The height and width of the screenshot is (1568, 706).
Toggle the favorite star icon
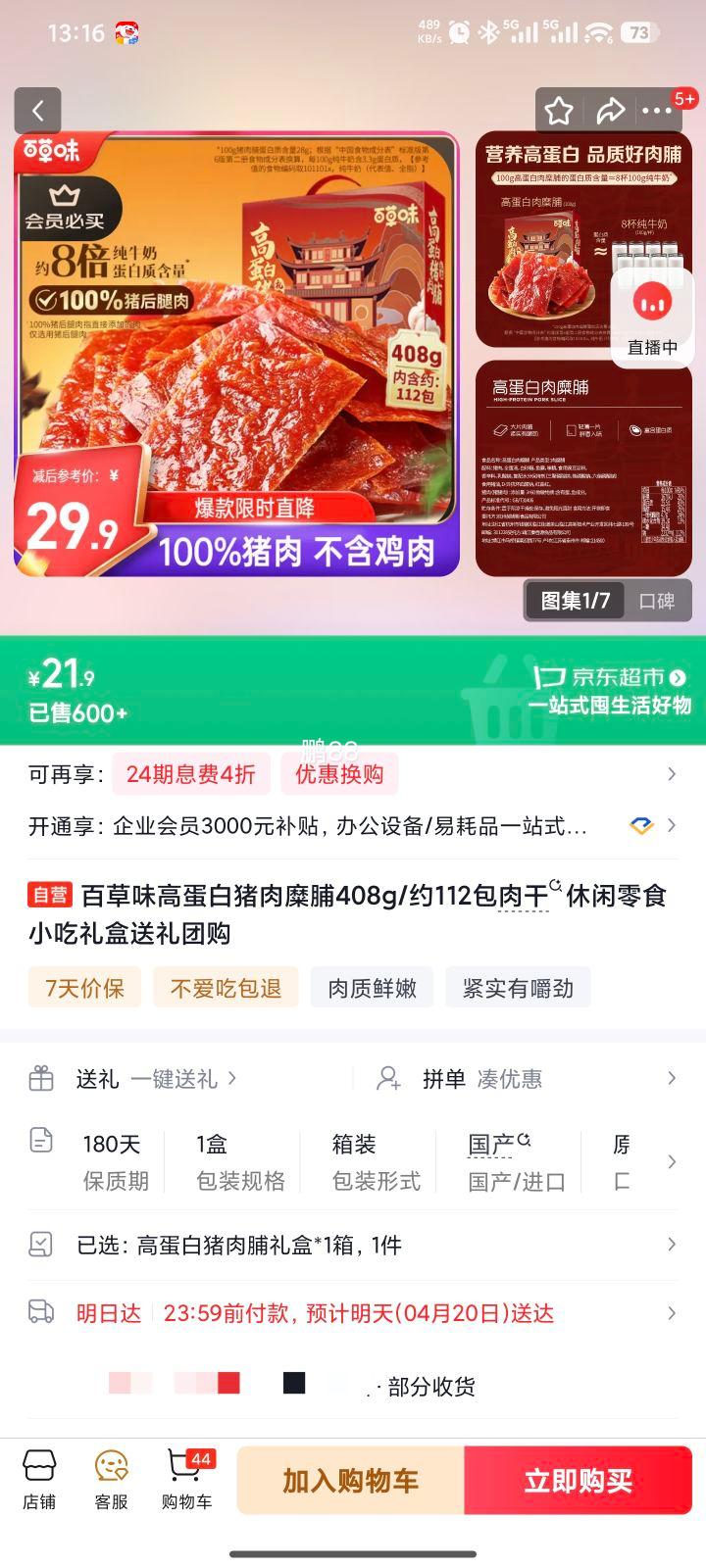559,111
